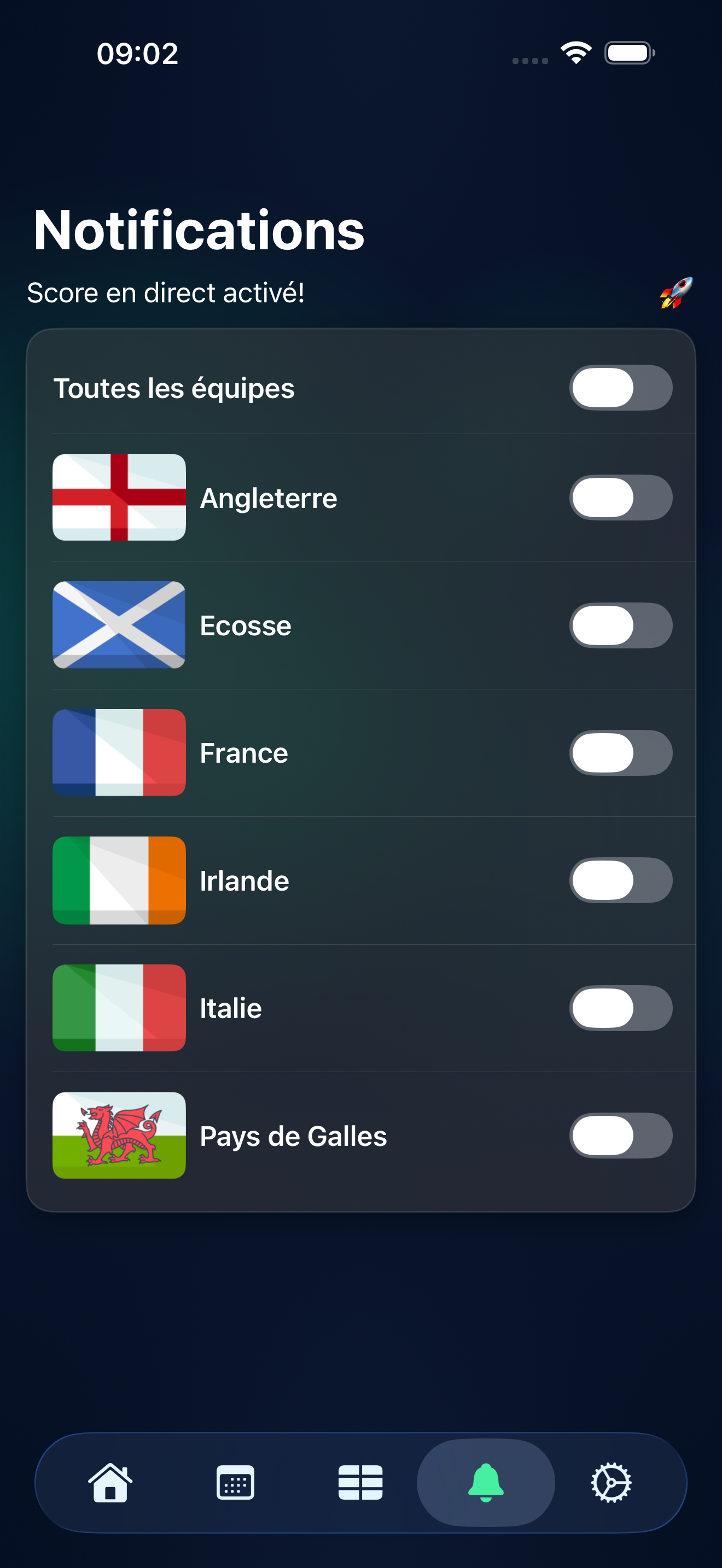Viewport: 722px width, 1568px height.
Task: Click the Irlande team name label
Action: pyautogui.click(x=244, y=880)
